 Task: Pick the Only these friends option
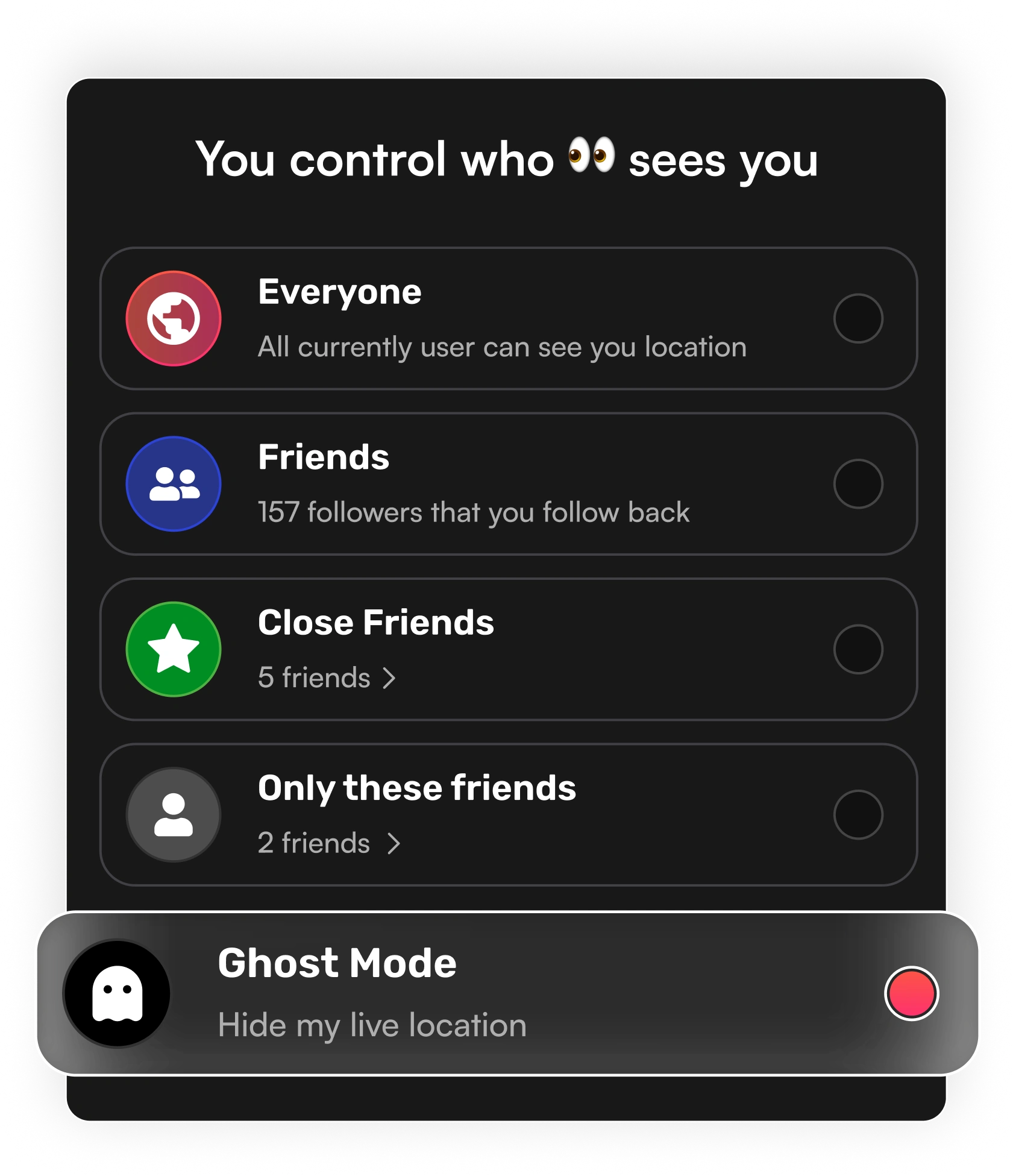pyautogui.click(x=858, y=814)
